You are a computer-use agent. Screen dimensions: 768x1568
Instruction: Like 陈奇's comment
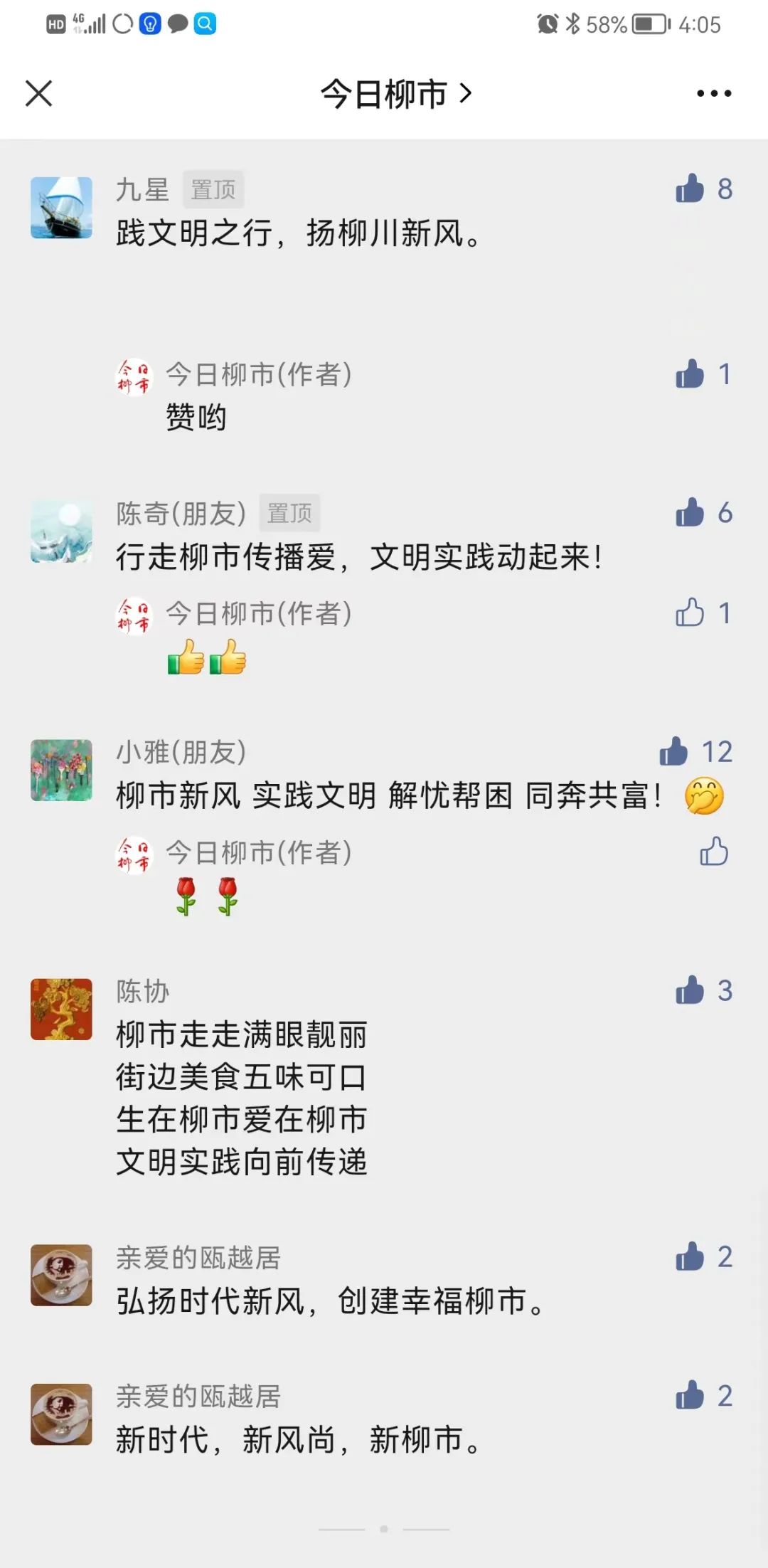click(690, 512)
